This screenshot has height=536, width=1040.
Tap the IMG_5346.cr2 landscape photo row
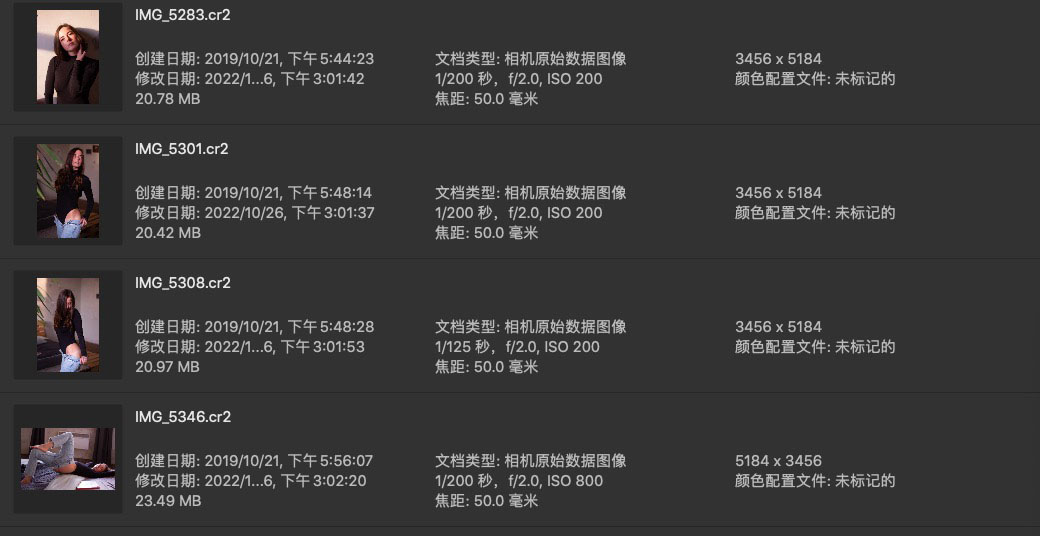pos(183,417)
